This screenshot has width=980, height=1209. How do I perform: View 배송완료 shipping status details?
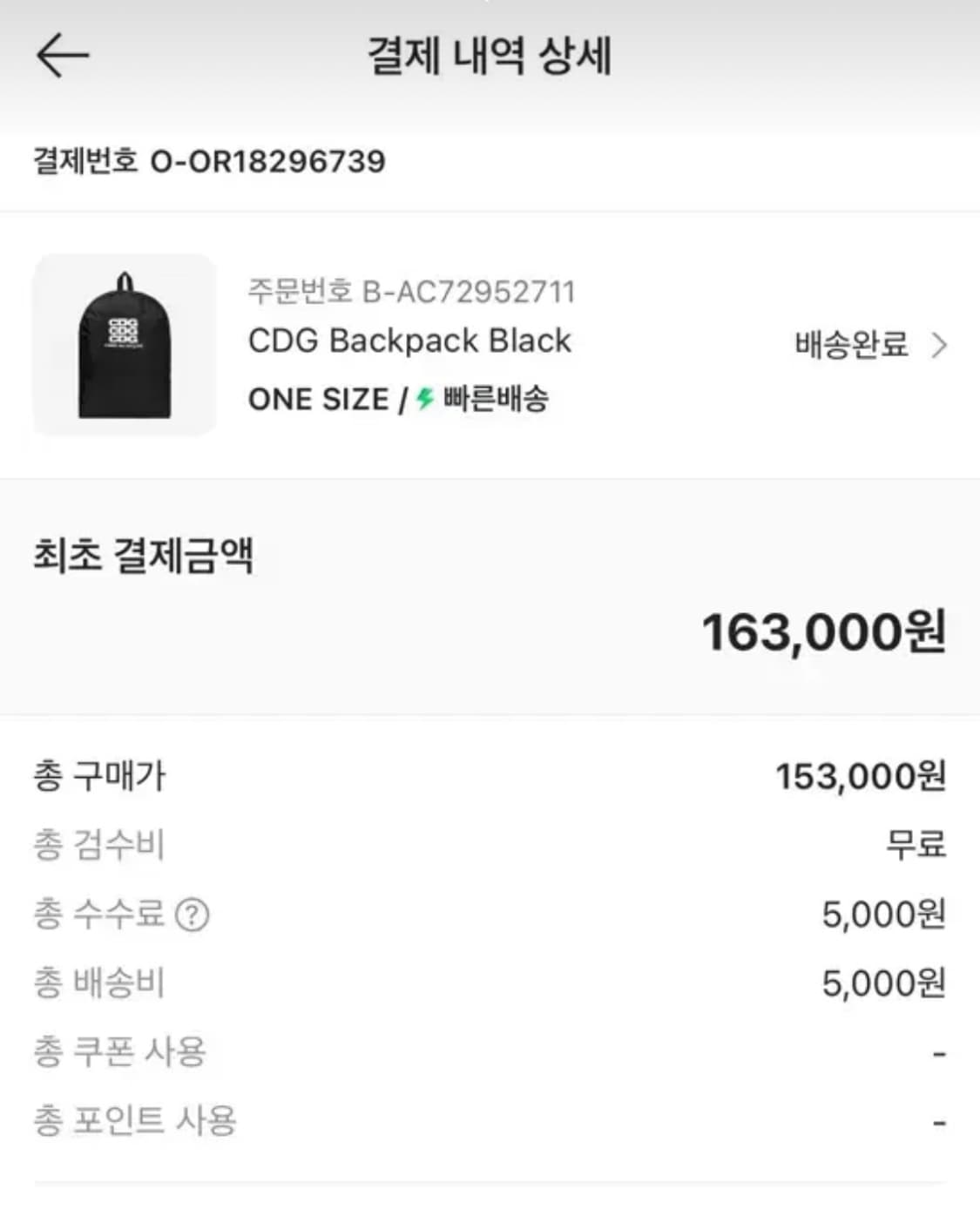[849, 345]
